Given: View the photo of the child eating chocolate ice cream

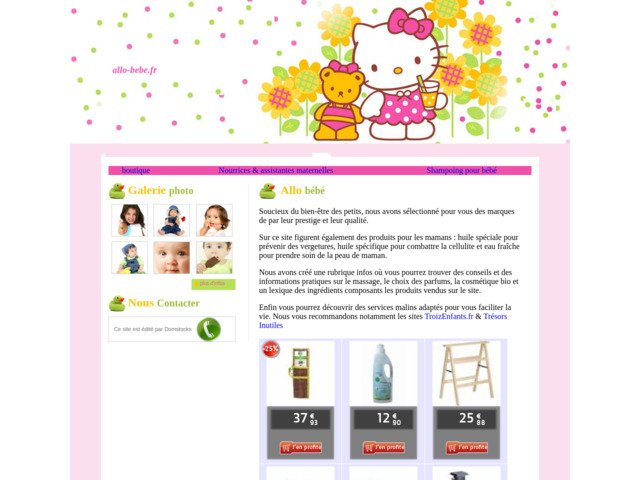Looking at the screenshot, I should coord(214,258).
